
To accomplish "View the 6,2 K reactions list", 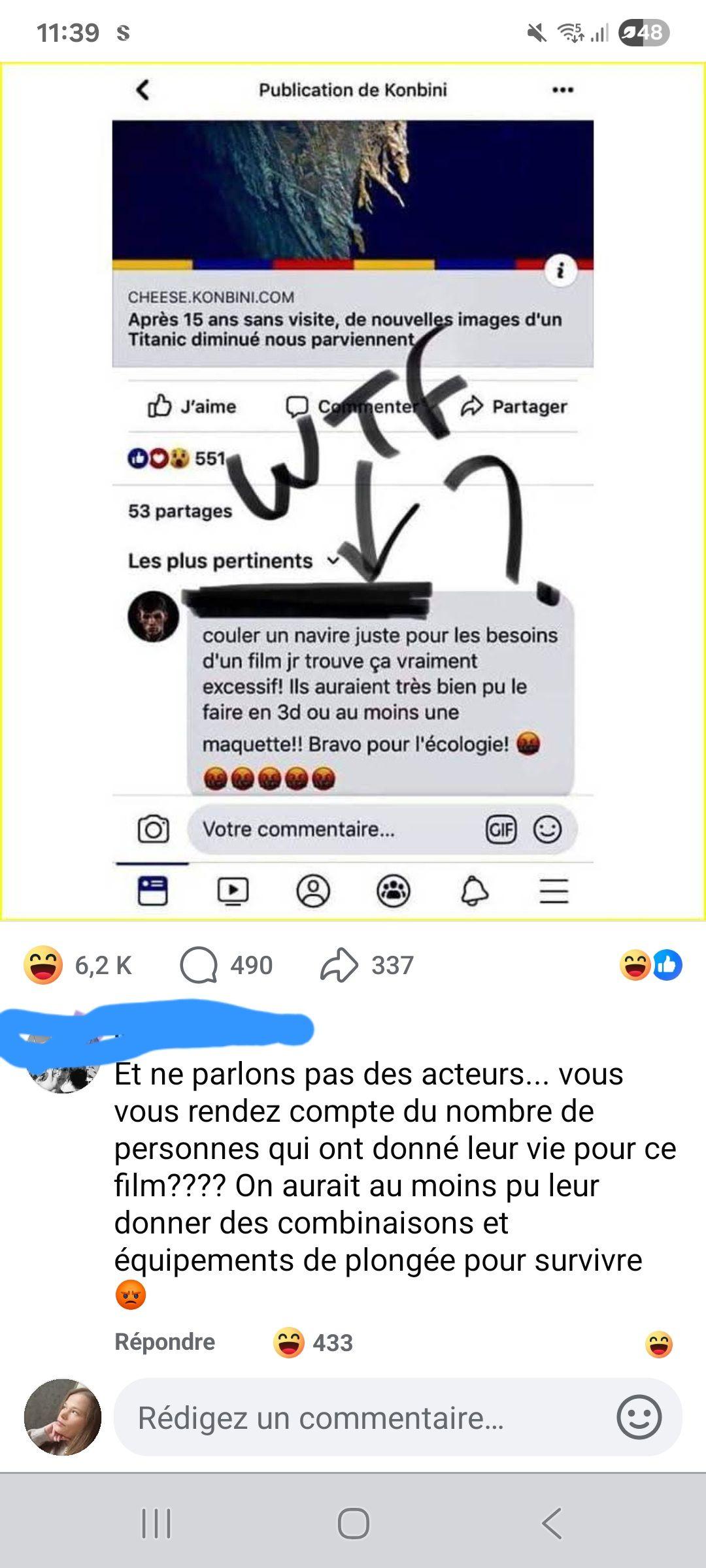I will point(78,965).
